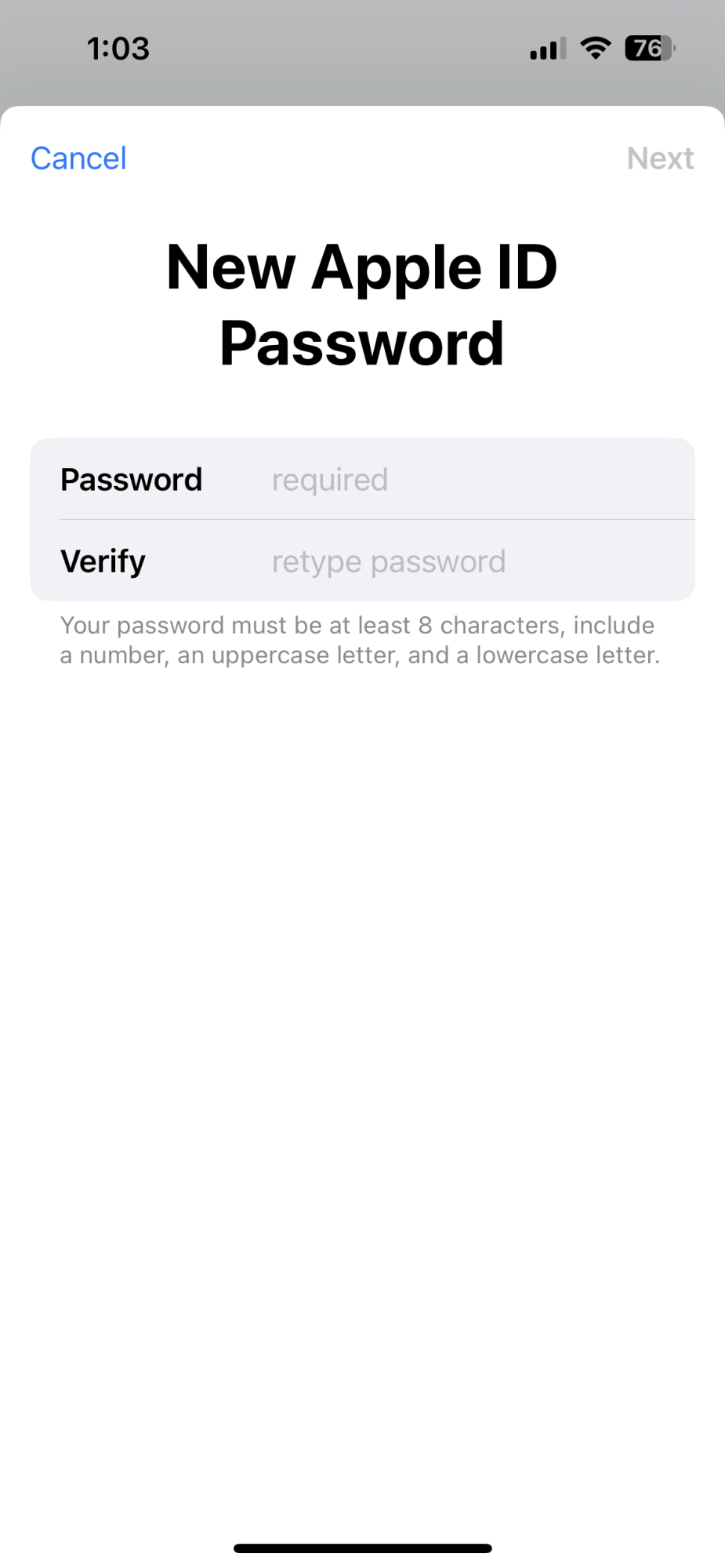Tap the Password field to enter password
The height and width of the screenshot is (1568, 725).
click(470, 479)
